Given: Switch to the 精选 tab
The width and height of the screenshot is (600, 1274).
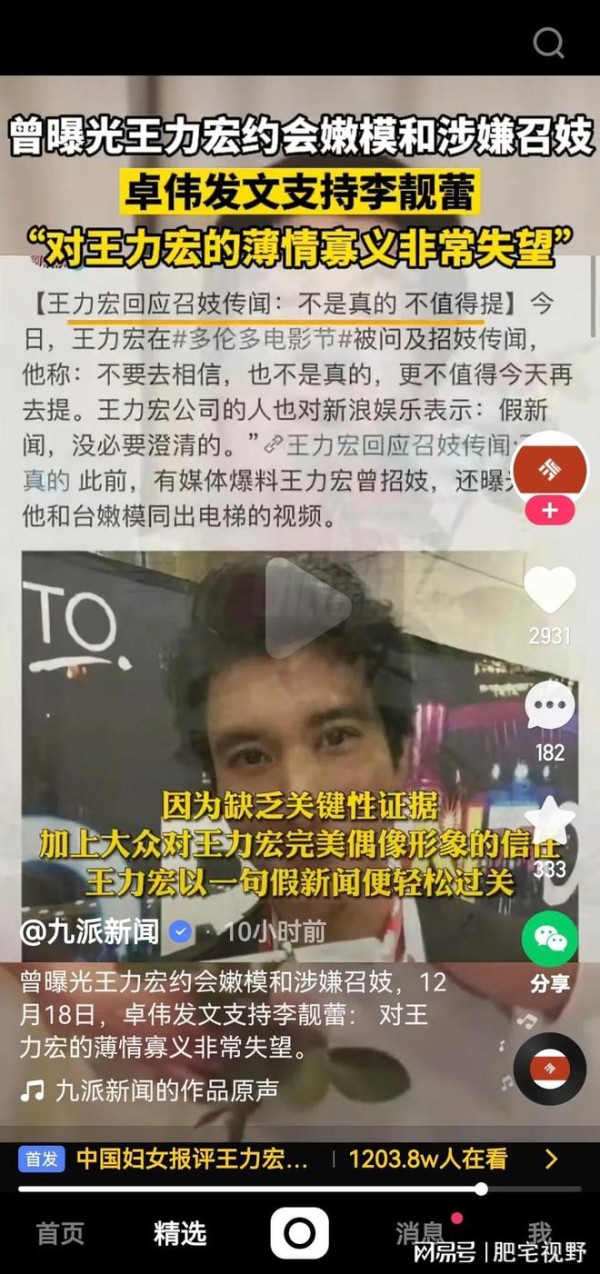Looking at the screenshot, I should (180, 1233).
